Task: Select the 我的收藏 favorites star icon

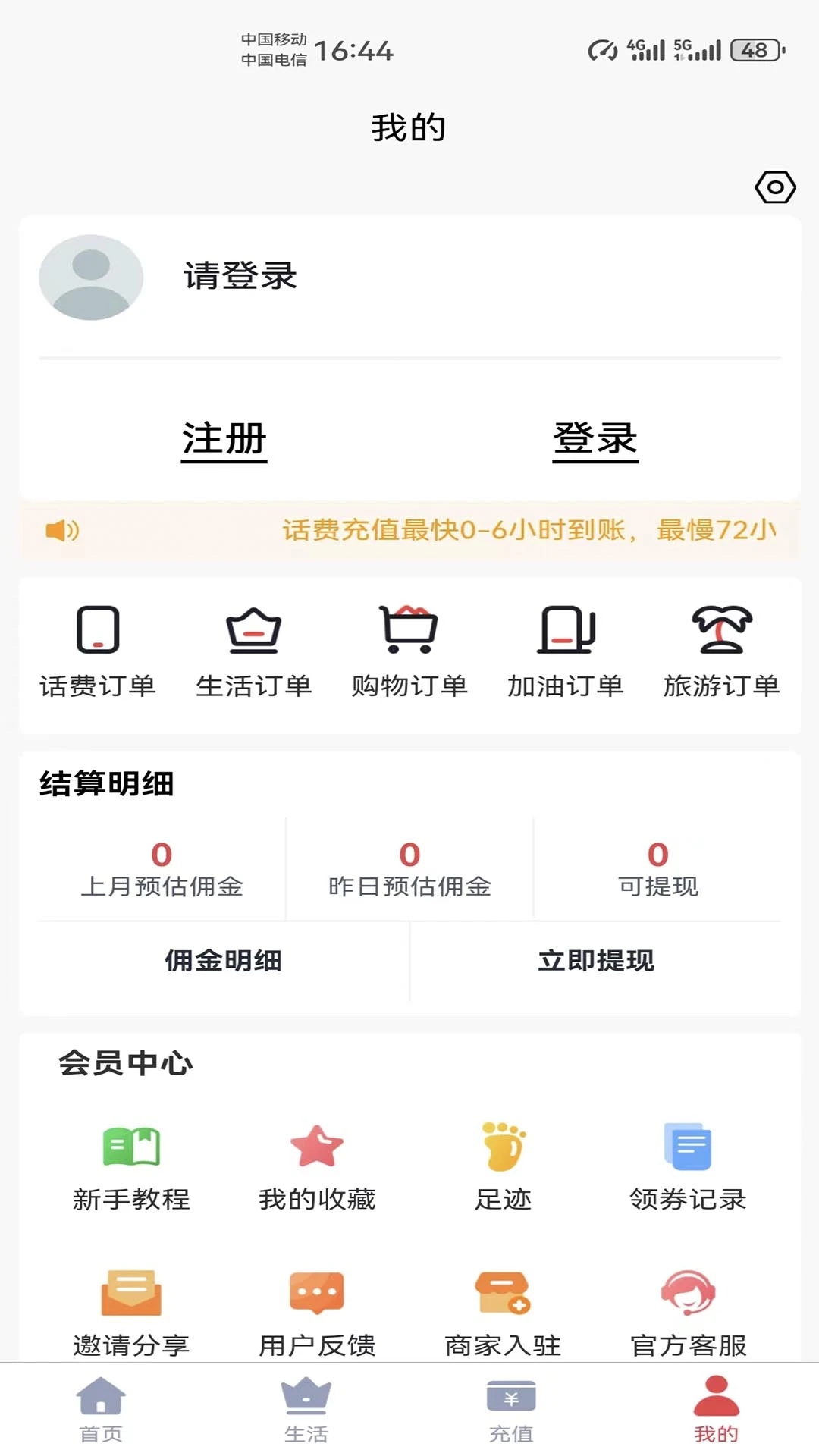Action: click(316, 1147)
